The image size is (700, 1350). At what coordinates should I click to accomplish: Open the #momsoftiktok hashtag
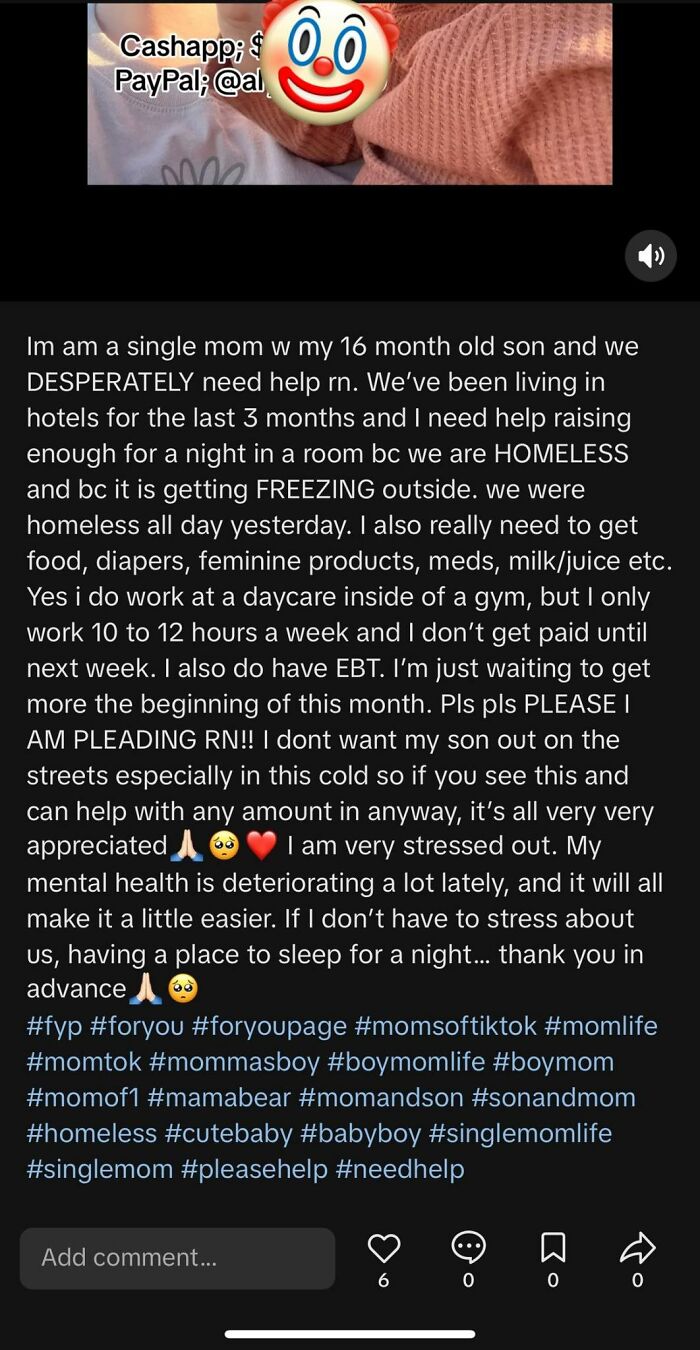446,1026
